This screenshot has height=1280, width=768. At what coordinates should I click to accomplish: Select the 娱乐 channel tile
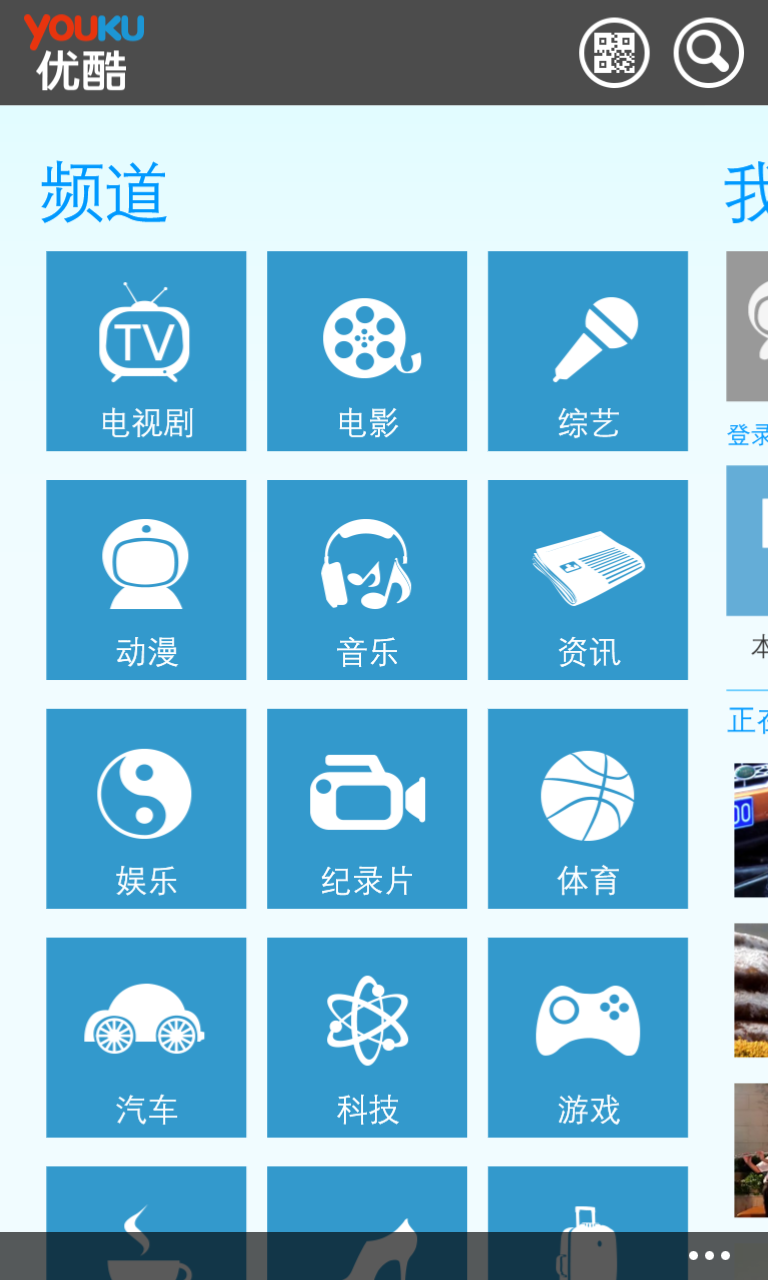[x=146, y=809]
